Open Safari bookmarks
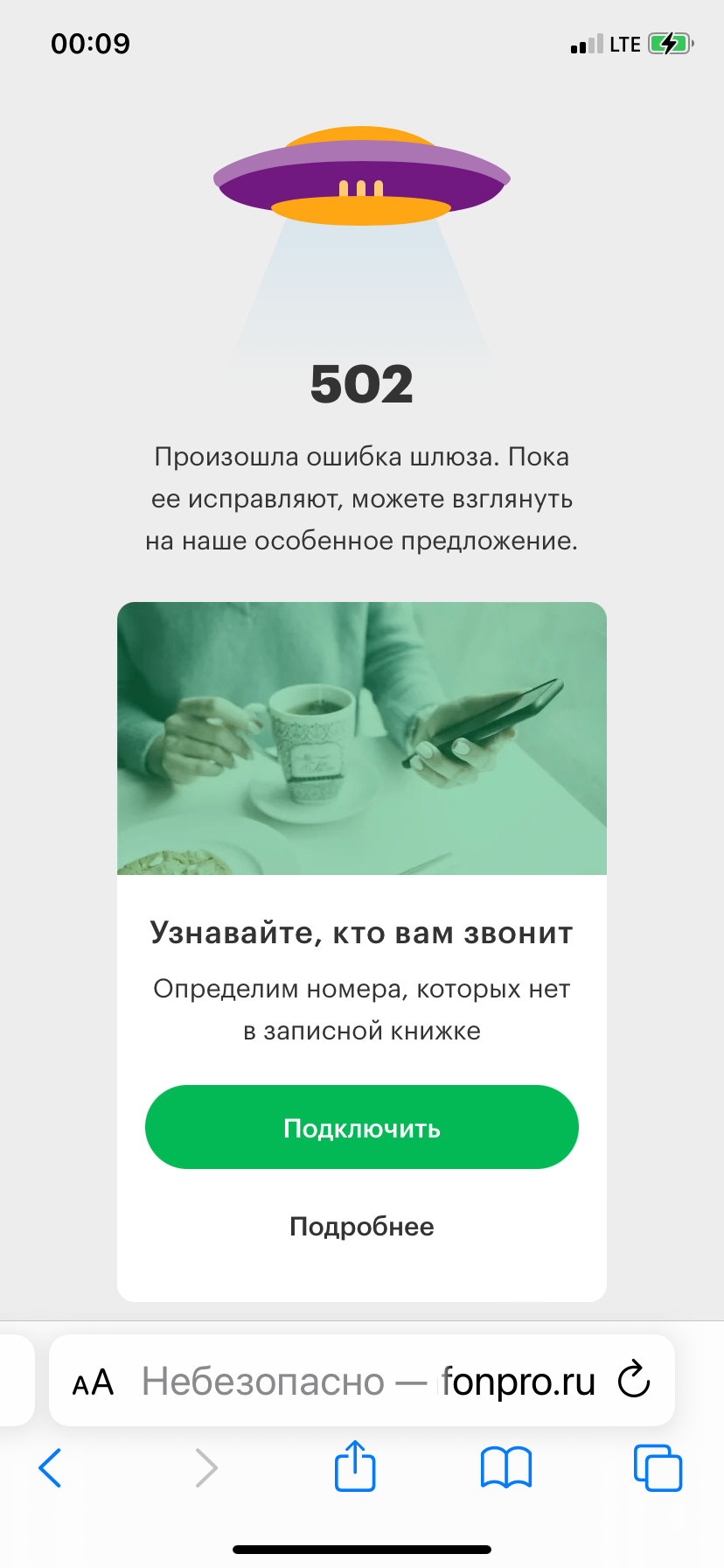Image resolution: width=724 pixels, height=1568 pixels. point(506,1467)
